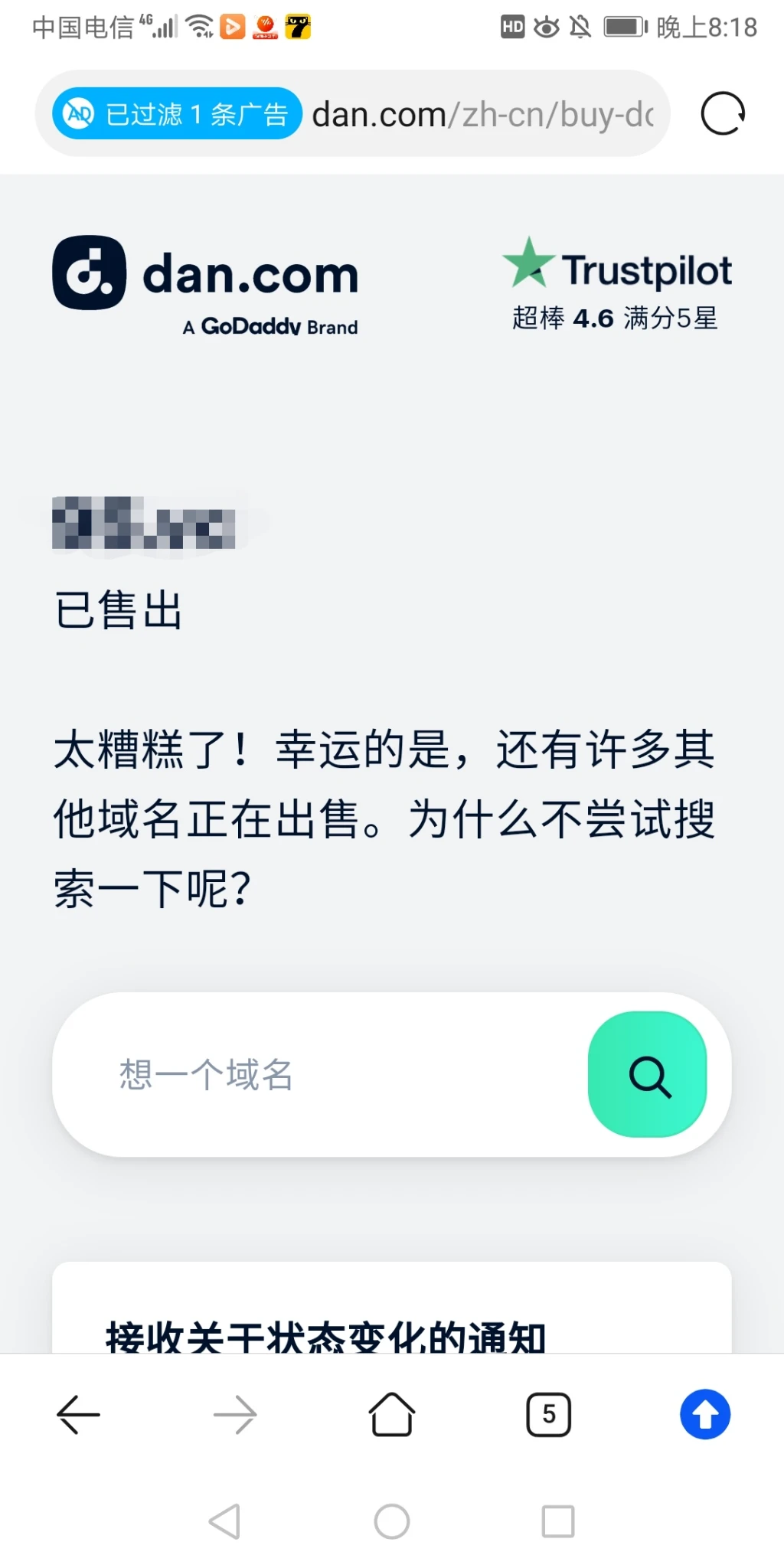The height and width of the screenshot is (1568, 784).
Task: Open the tab switcher showing 5 tabs
Action: tap(548, 1414)
